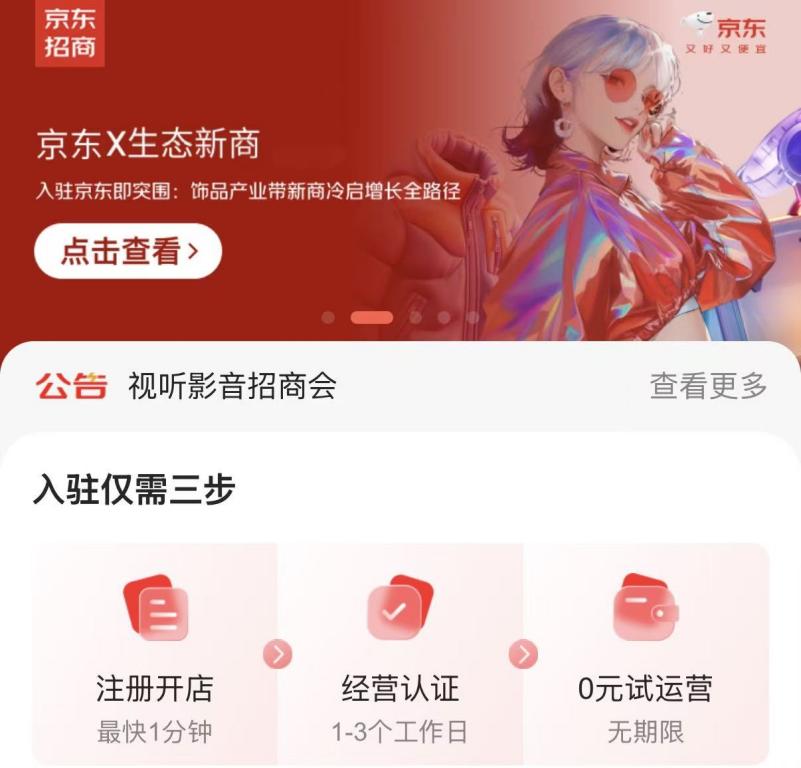Viewport: 801px width, 768px height.
Task: Open the 京东X生态新商 banner
Action: pos(148,145)
